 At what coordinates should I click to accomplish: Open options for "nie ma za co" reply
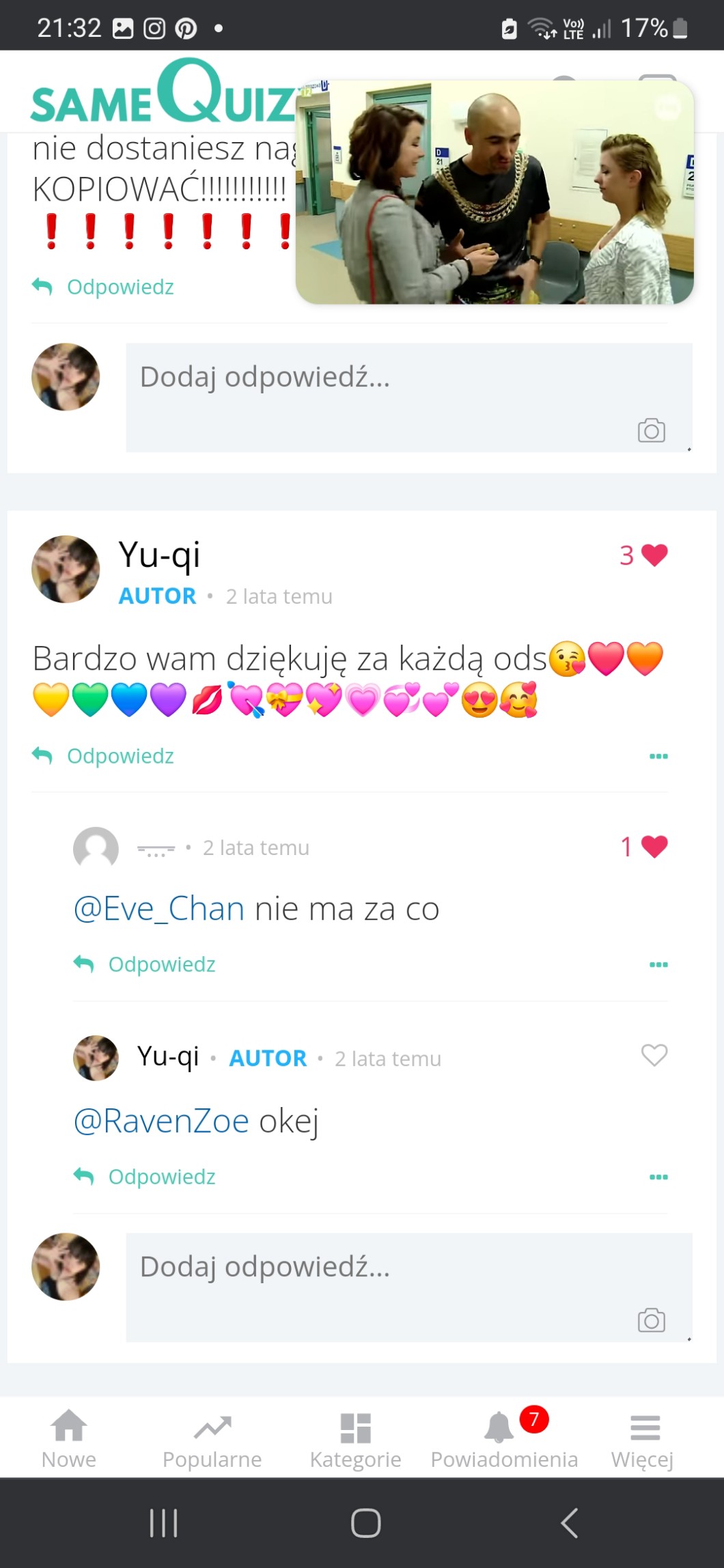pyautogui.click(x=658, y=964)
